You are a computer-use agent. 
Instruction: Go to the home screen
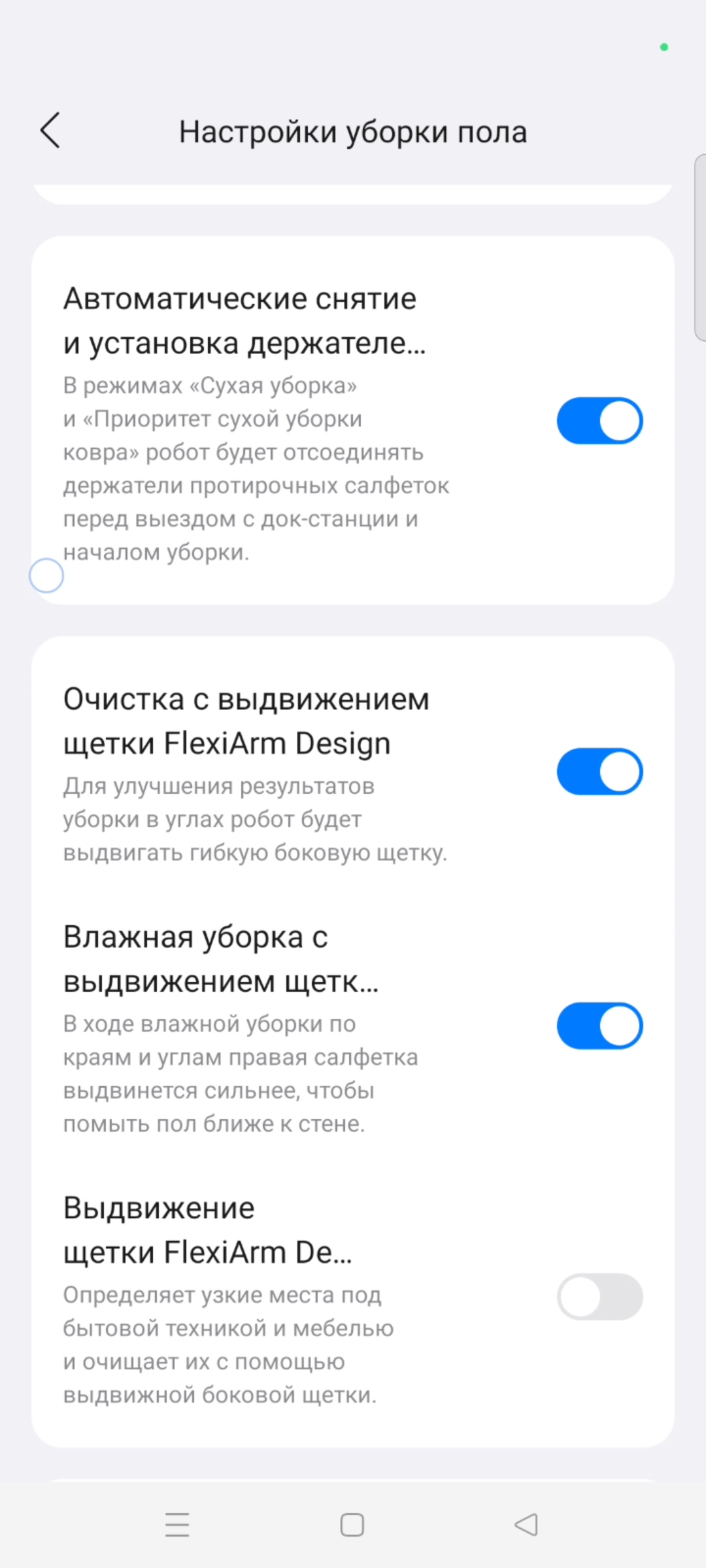coord(352,1525)
